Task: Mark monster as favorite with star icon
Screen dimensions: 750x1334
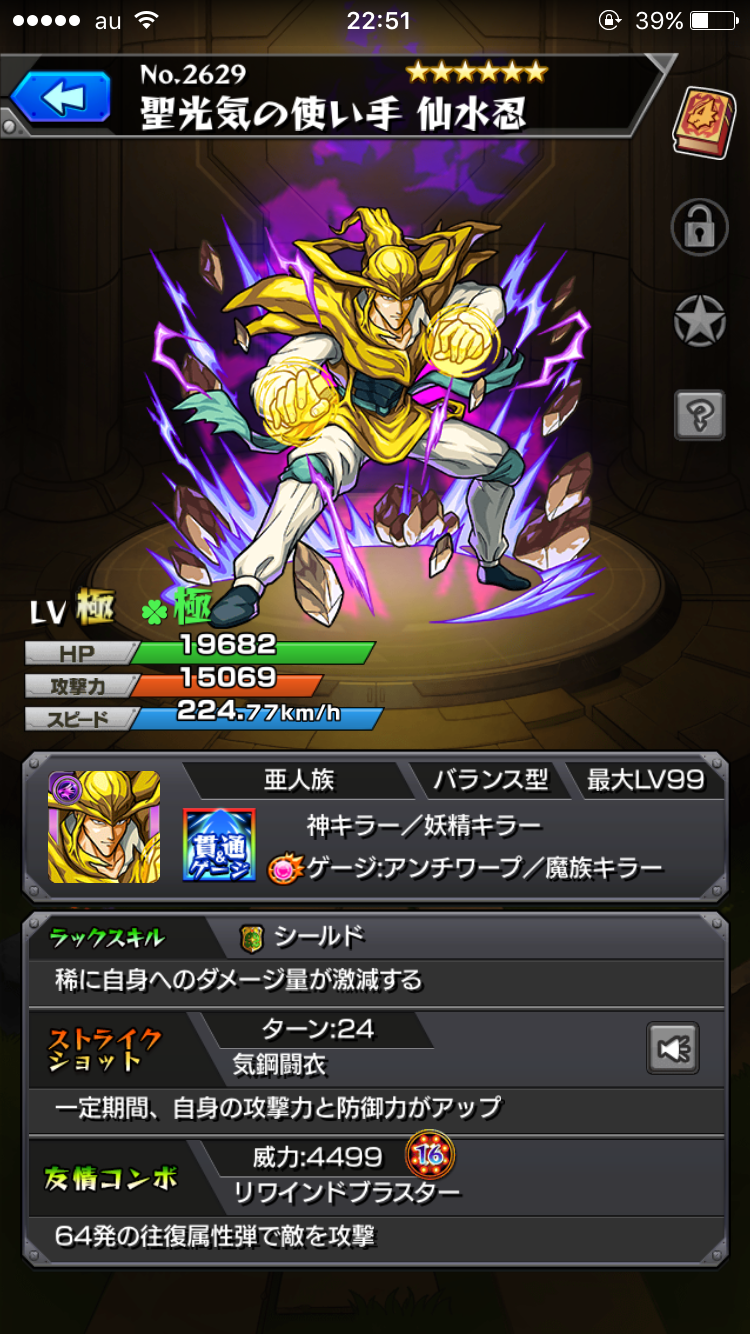Action: coord(699,321)
